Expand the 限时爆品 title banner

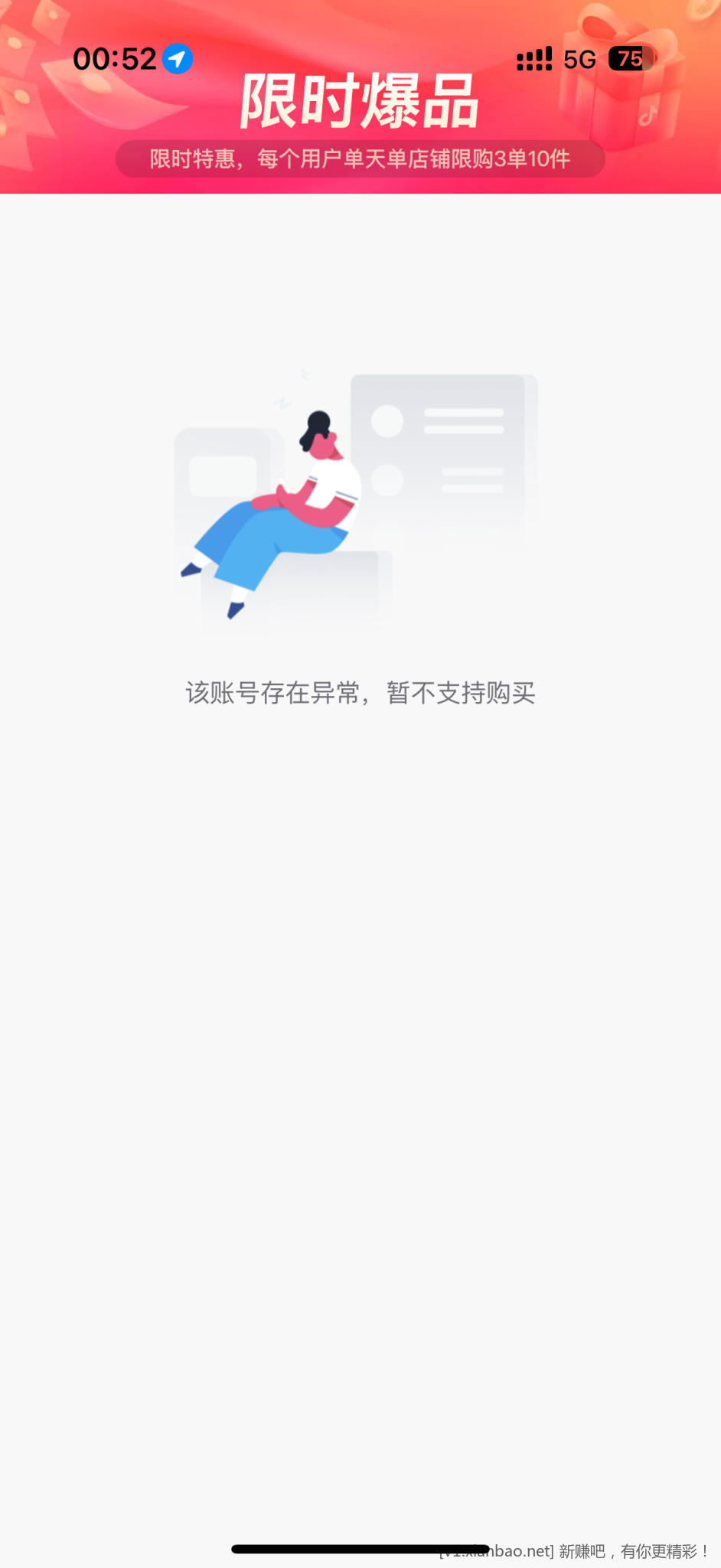tap(360, 100)
